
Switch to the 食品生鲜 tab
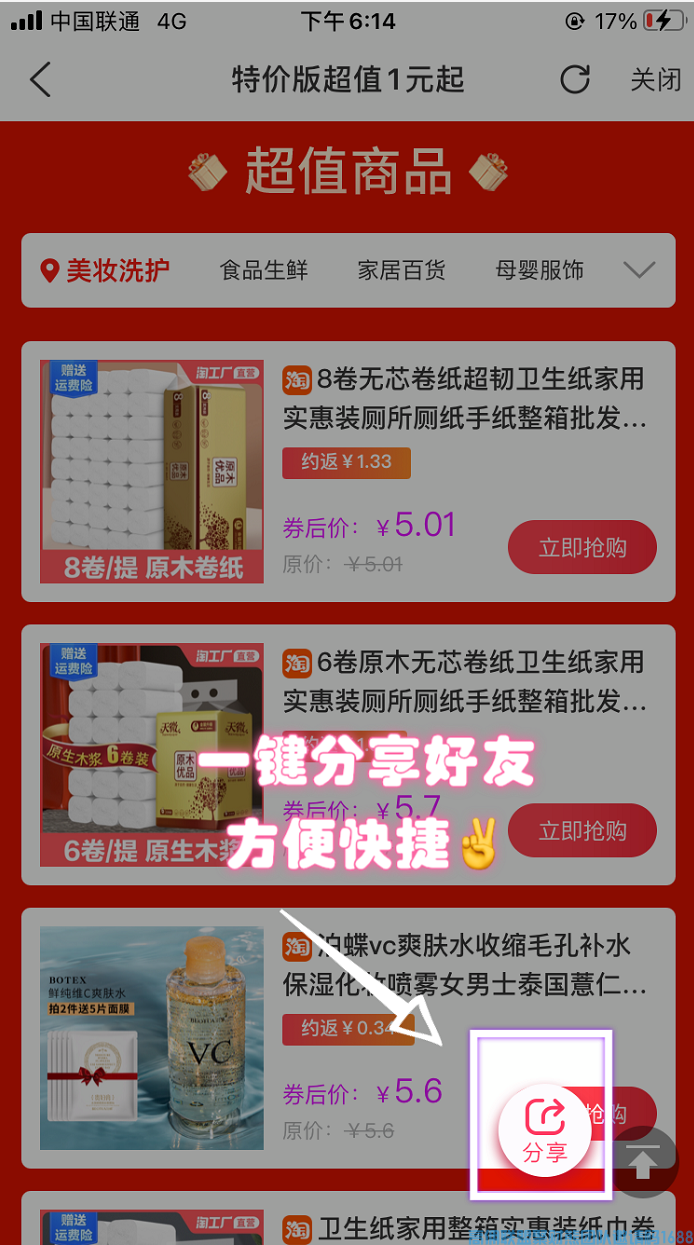click(x=264, y=270)
